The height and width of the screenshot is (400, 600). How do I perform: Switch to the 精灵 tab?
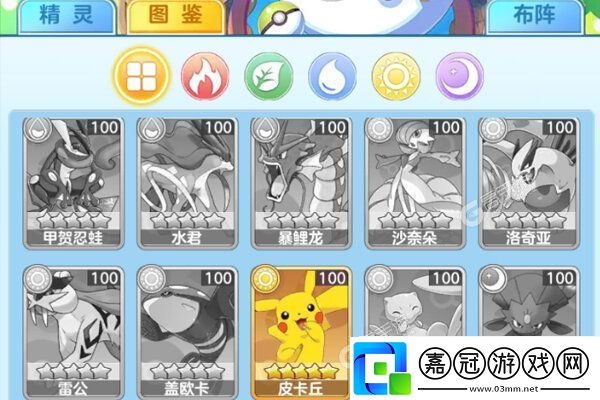[62, 17]
